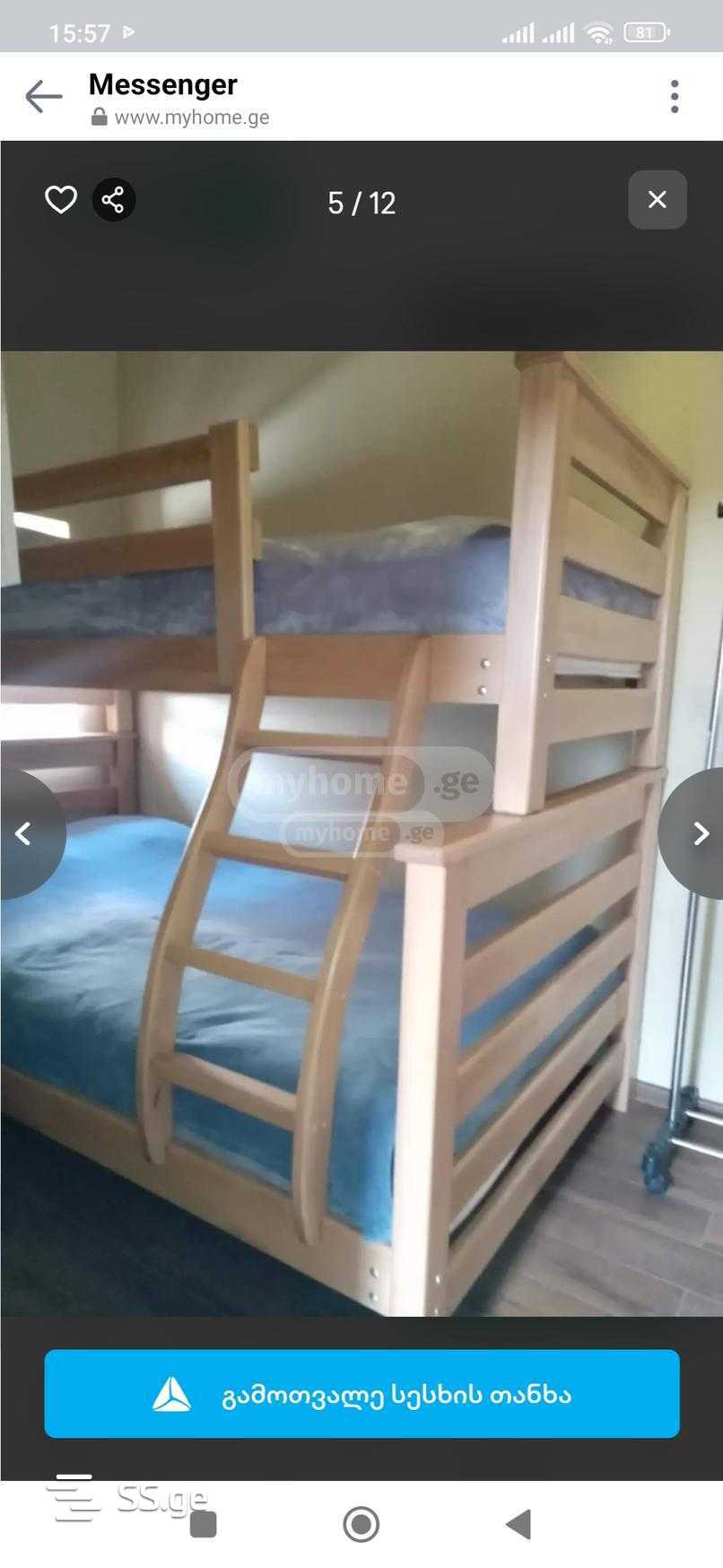723x1568 pixels.
Task: Show the previous photo
Action: (x=25, y=834)
